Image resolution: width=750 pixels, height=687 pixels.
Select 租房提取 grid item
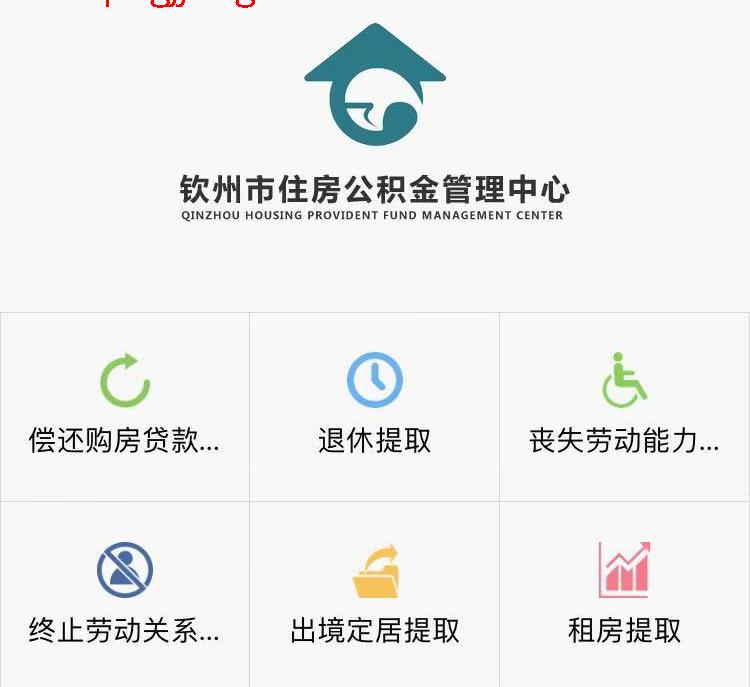624,595
